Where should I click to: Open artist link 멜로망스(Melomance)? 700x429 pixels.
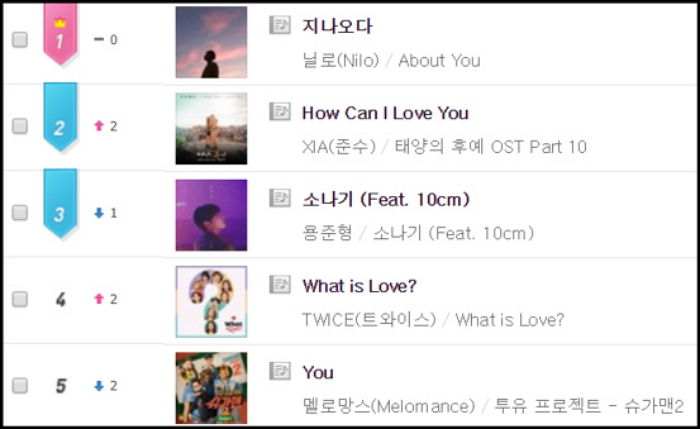pyautogui.click(x=388, y=406)
